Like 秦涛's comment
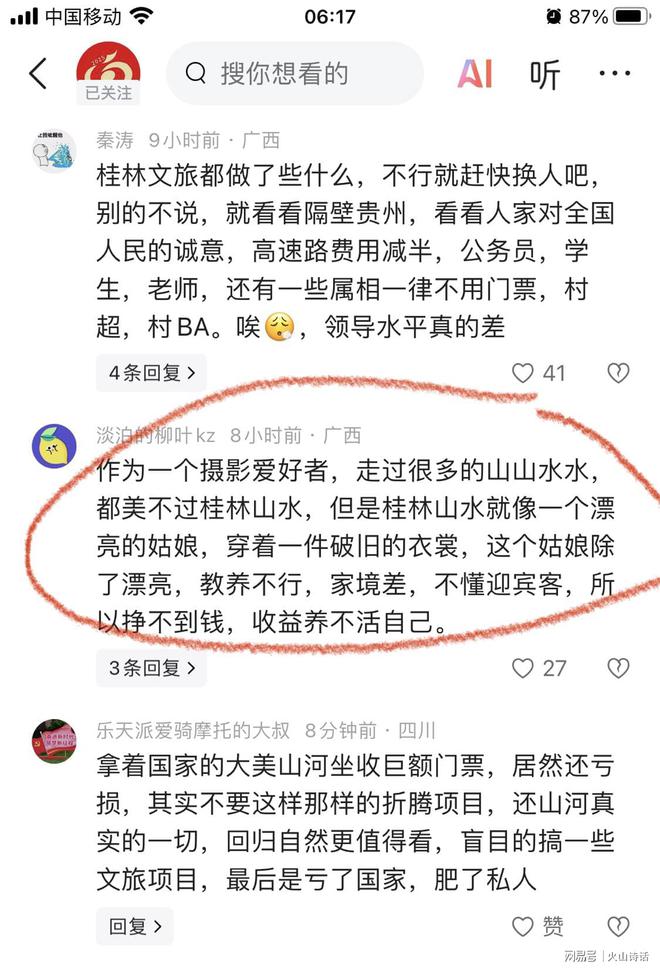The image size is (660, 968). tap(538, 373)
